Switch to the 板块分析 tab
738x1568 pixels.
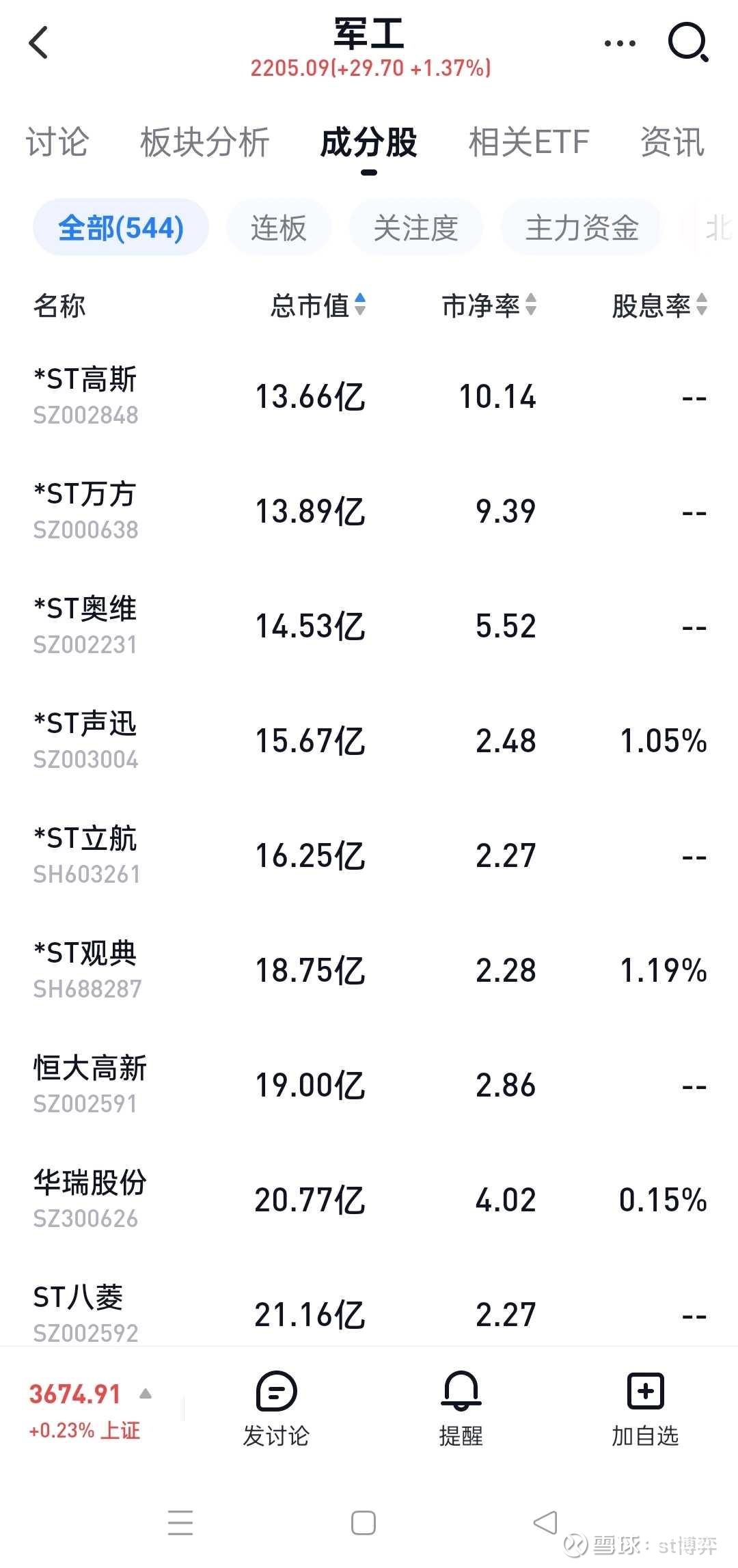(205, 142)
